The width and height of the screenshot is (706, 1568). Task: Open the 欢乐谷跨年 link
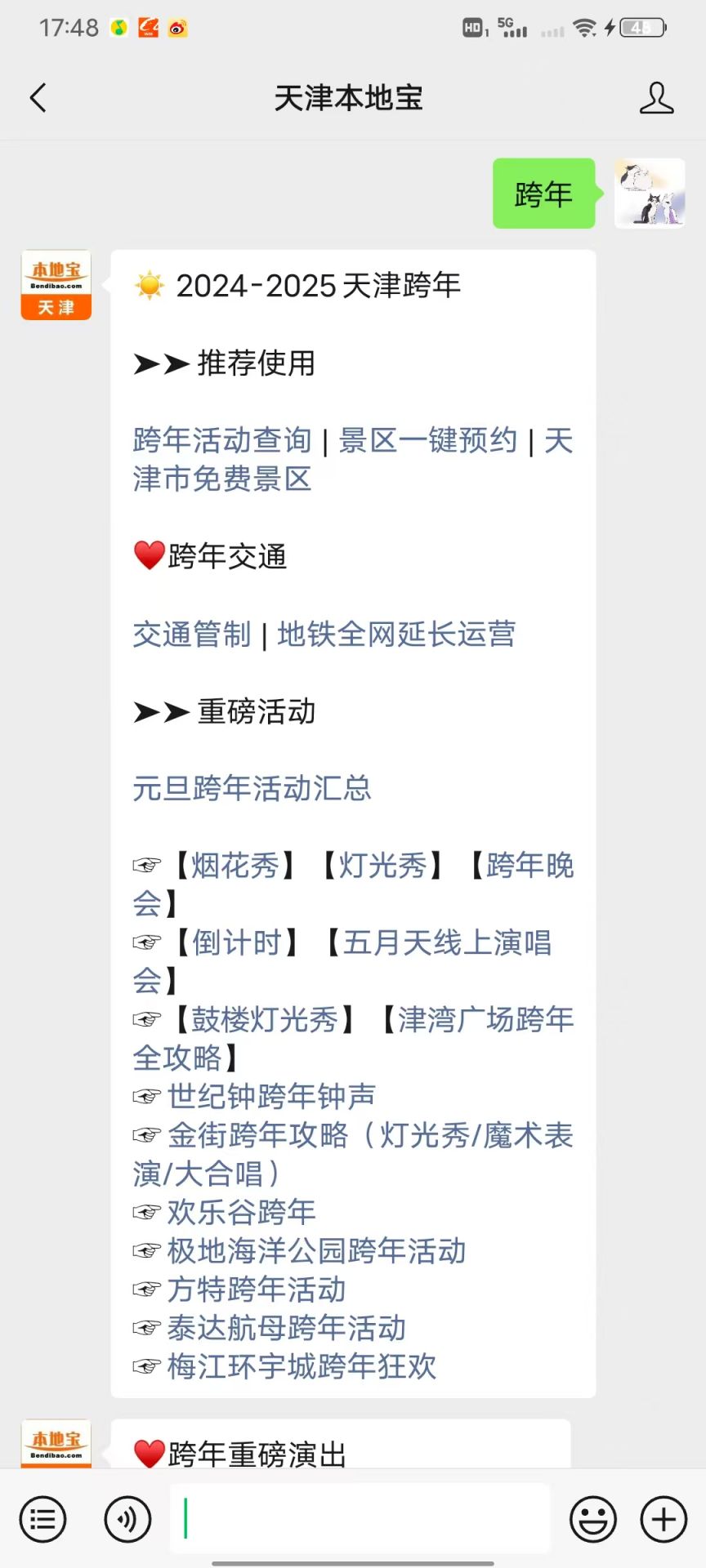click(242, 1213)
